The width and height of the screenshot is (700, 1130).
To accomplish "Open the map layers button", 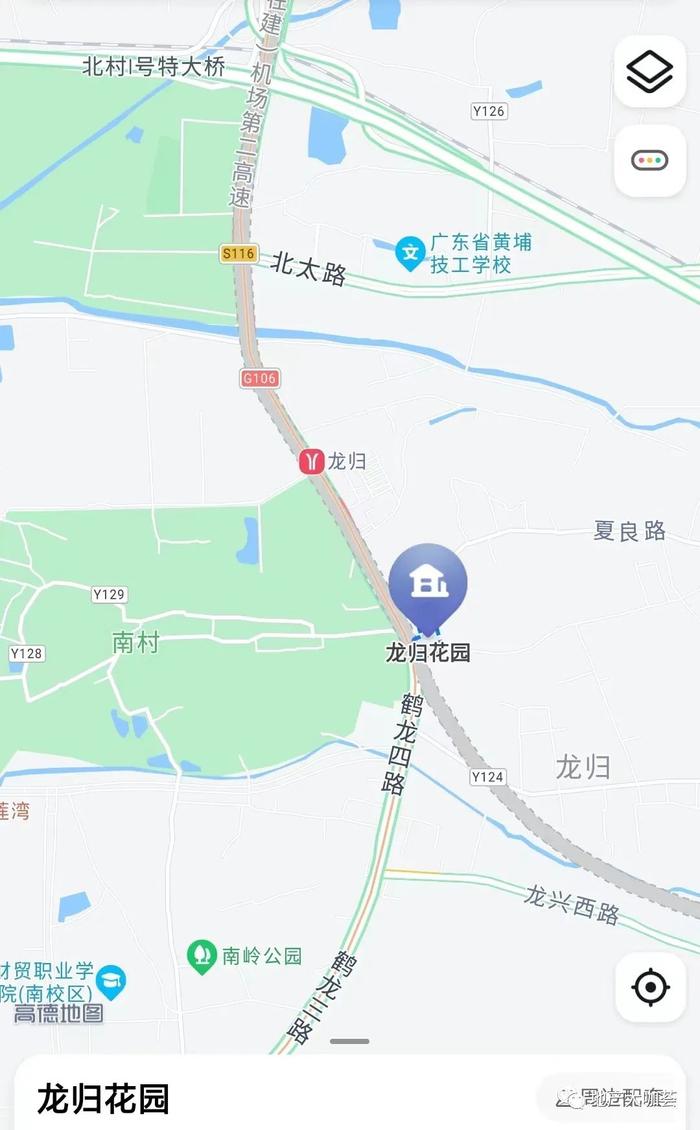I will [650, 71].
